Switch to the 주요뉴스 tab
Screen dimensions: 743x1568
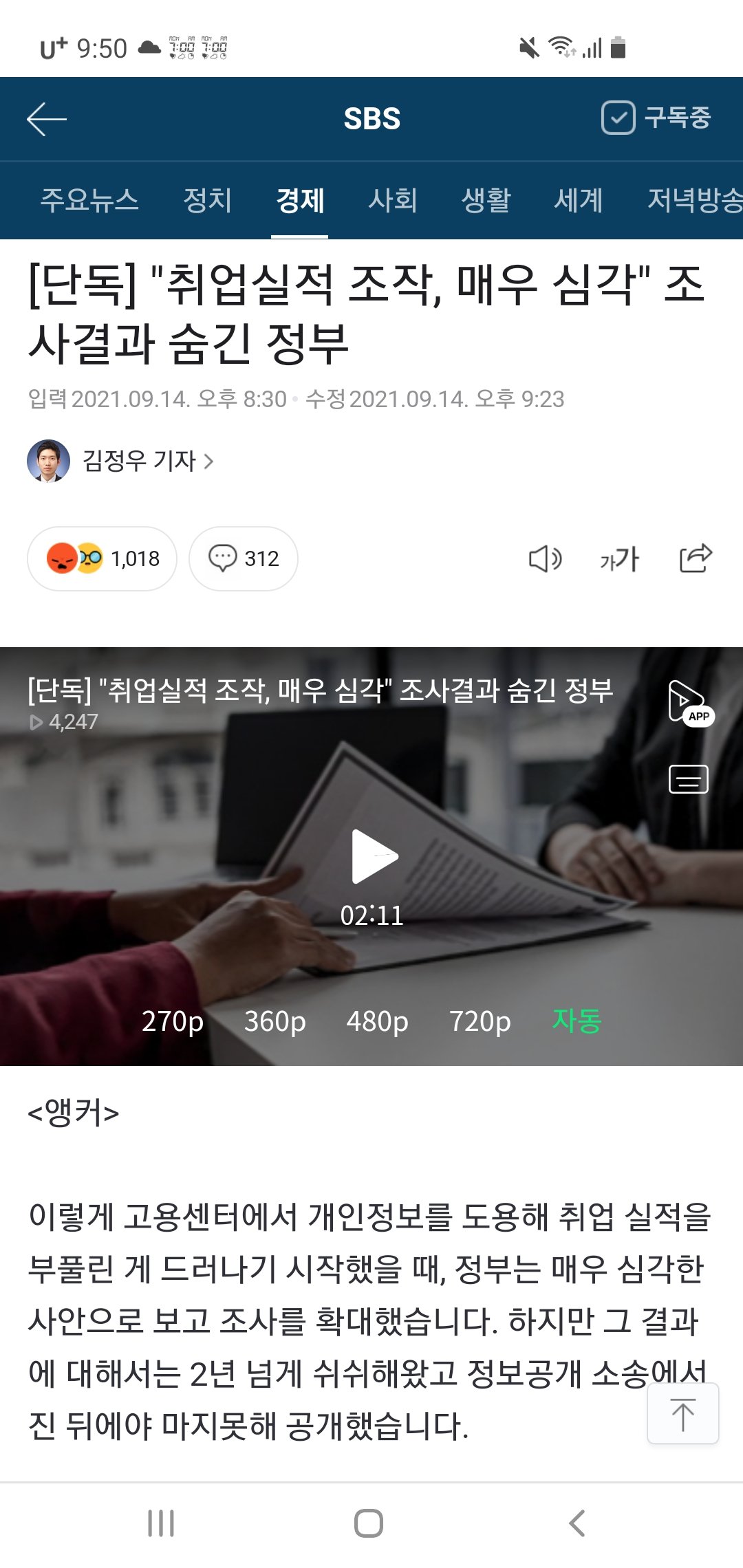pyautogui.click(x=89, y=200)
